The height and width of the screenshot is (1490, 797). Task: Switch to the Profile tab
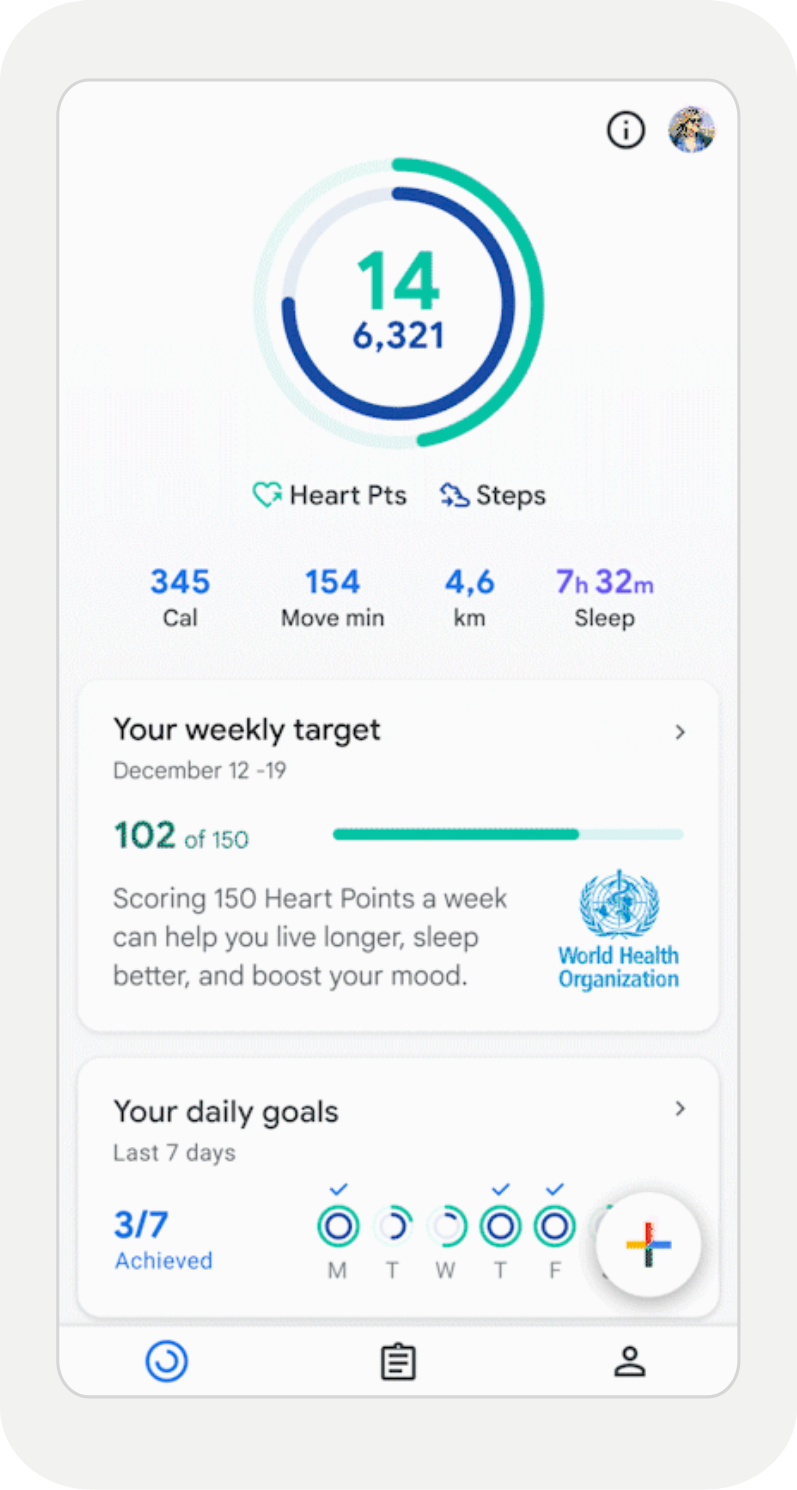629,1361
